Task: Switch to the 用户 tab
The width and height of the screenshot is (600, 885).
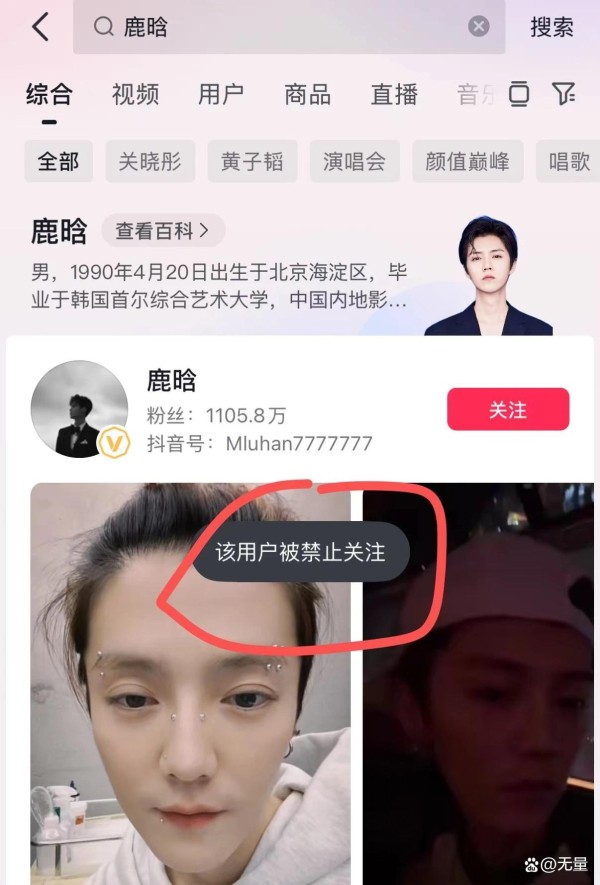Action: coord(221,94)
